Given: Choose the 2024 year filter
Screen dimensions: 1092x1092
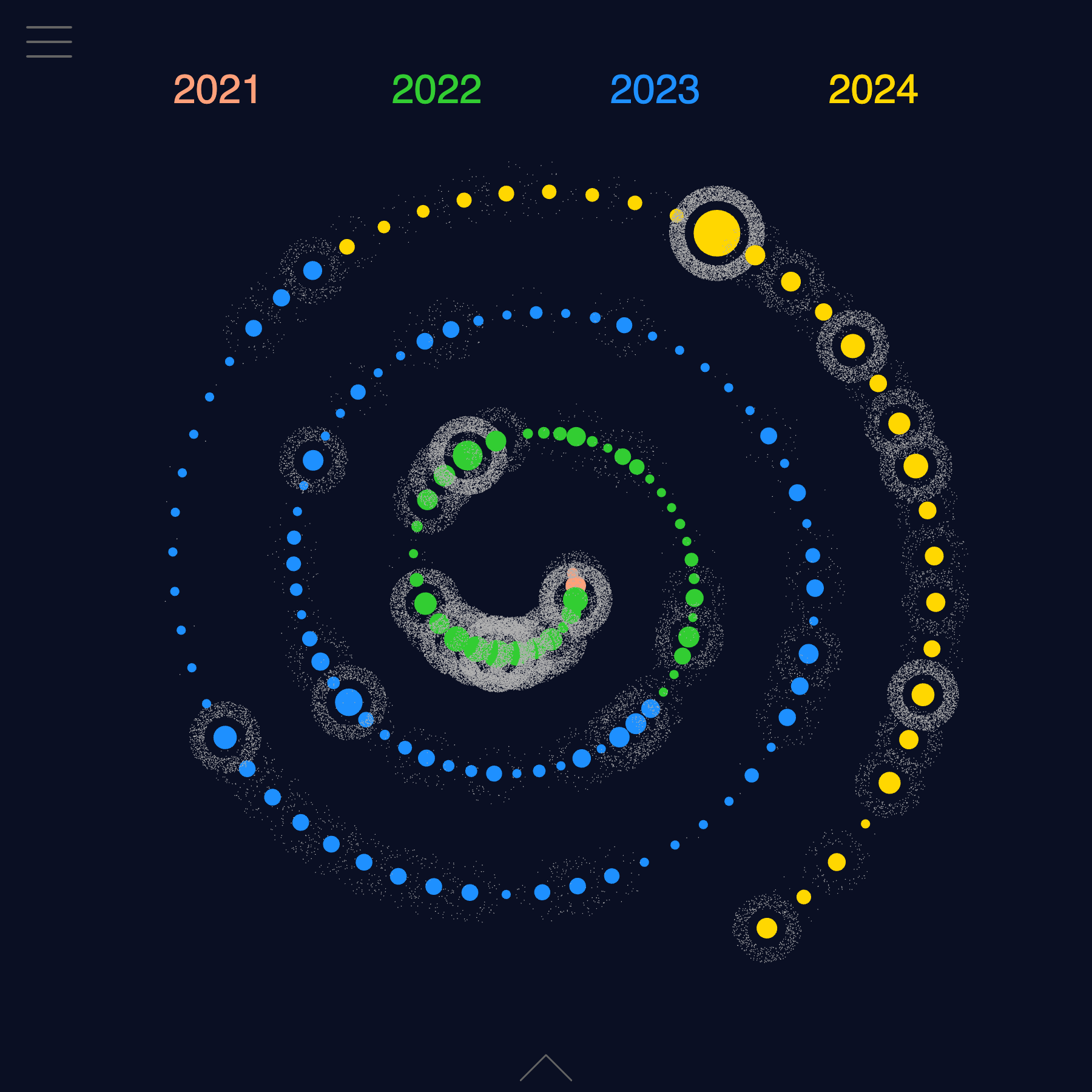Looking at the screenshot, I should (x=873, y=90).
